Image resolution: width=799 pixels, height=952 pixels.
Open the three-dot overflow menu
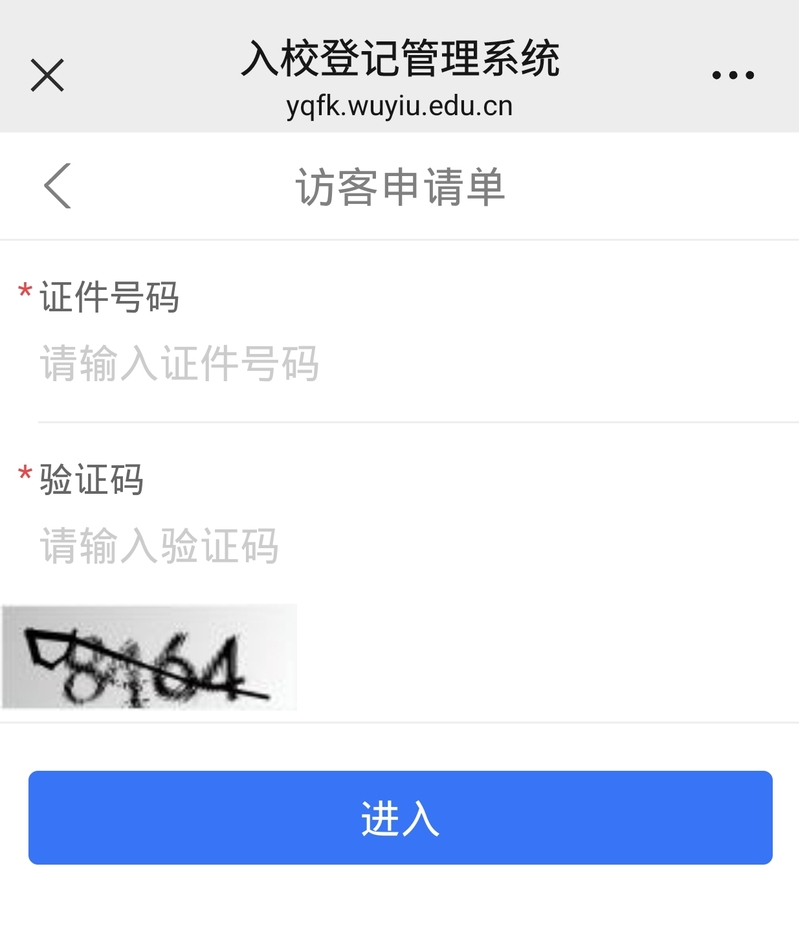(733, 76)
